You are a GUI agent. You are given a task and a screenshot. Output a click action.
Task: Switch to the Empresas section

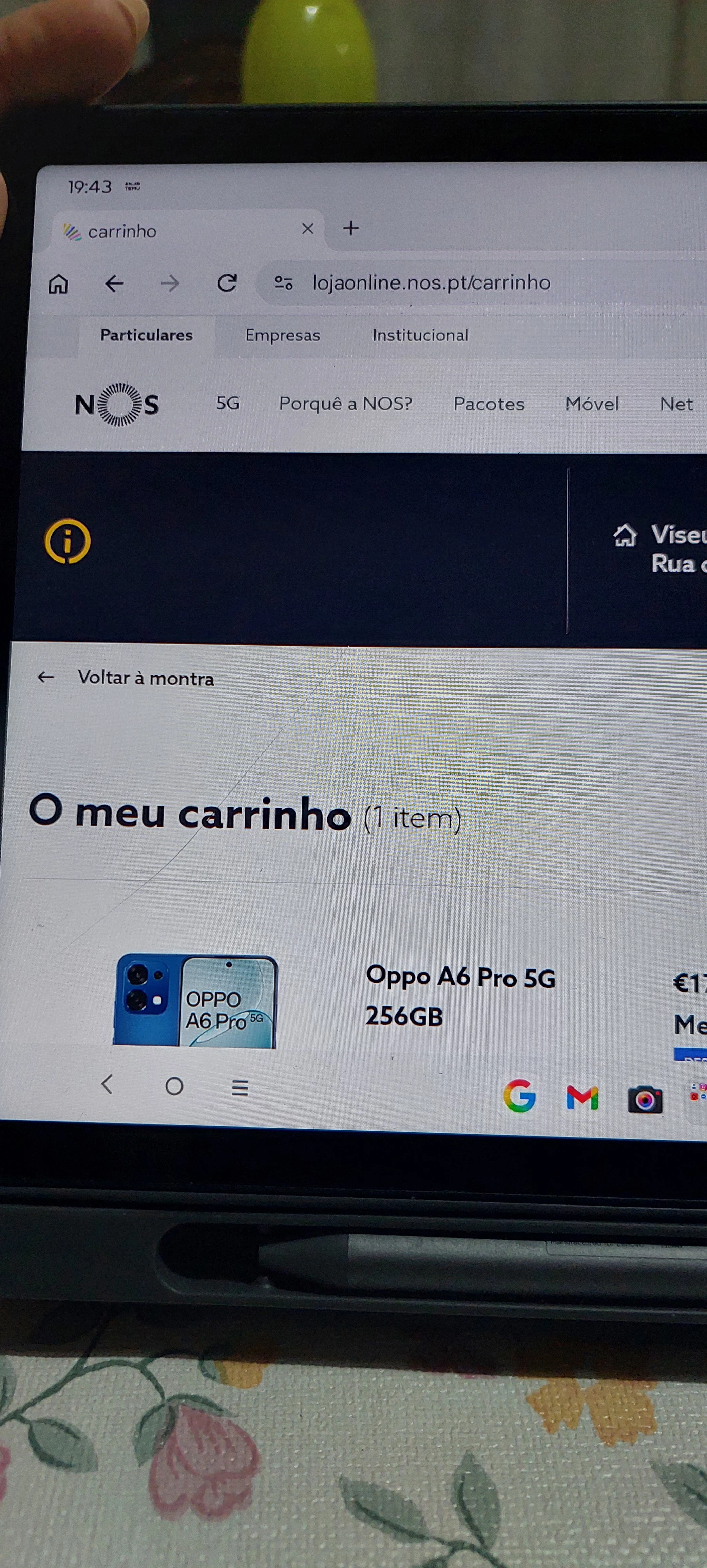point(283,335)
